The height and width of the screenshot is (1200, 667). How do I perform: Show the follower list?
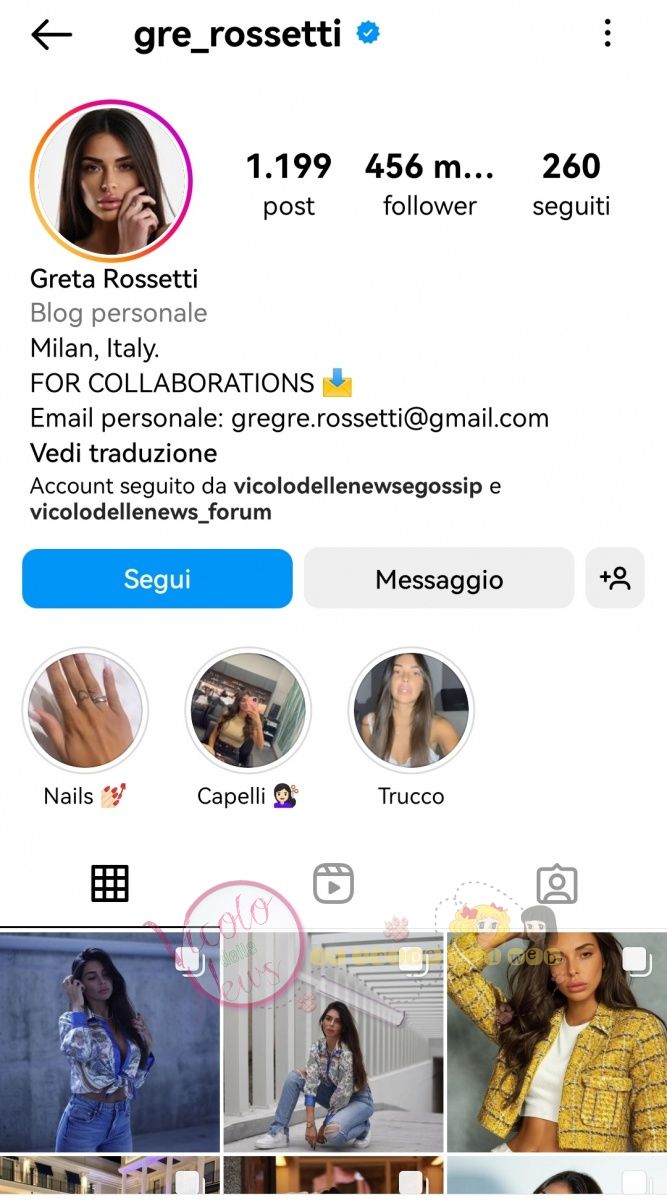429,184
